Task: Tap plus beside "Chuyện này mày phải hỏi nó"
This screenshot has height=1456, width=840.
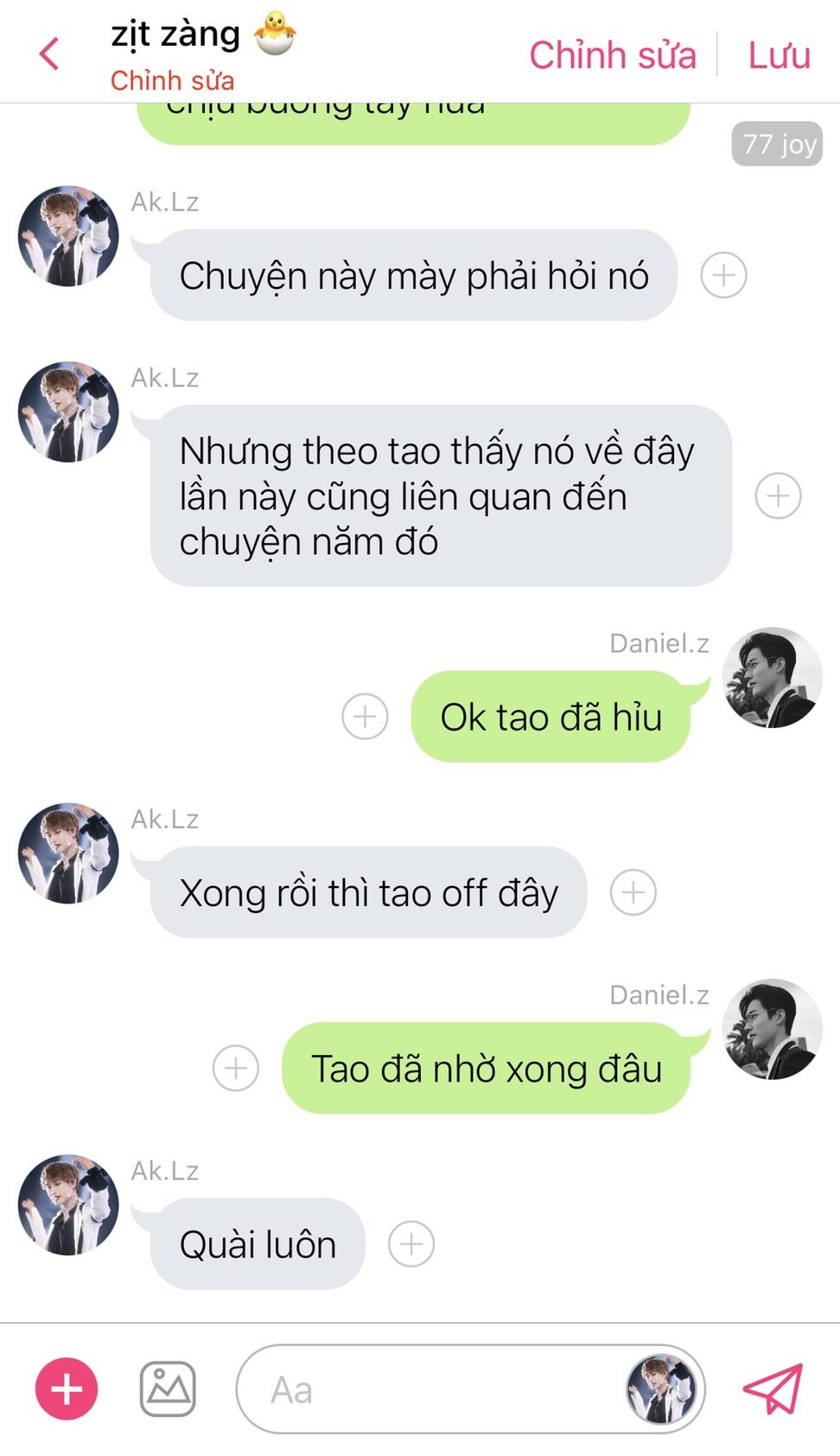Action: [723, 276]
